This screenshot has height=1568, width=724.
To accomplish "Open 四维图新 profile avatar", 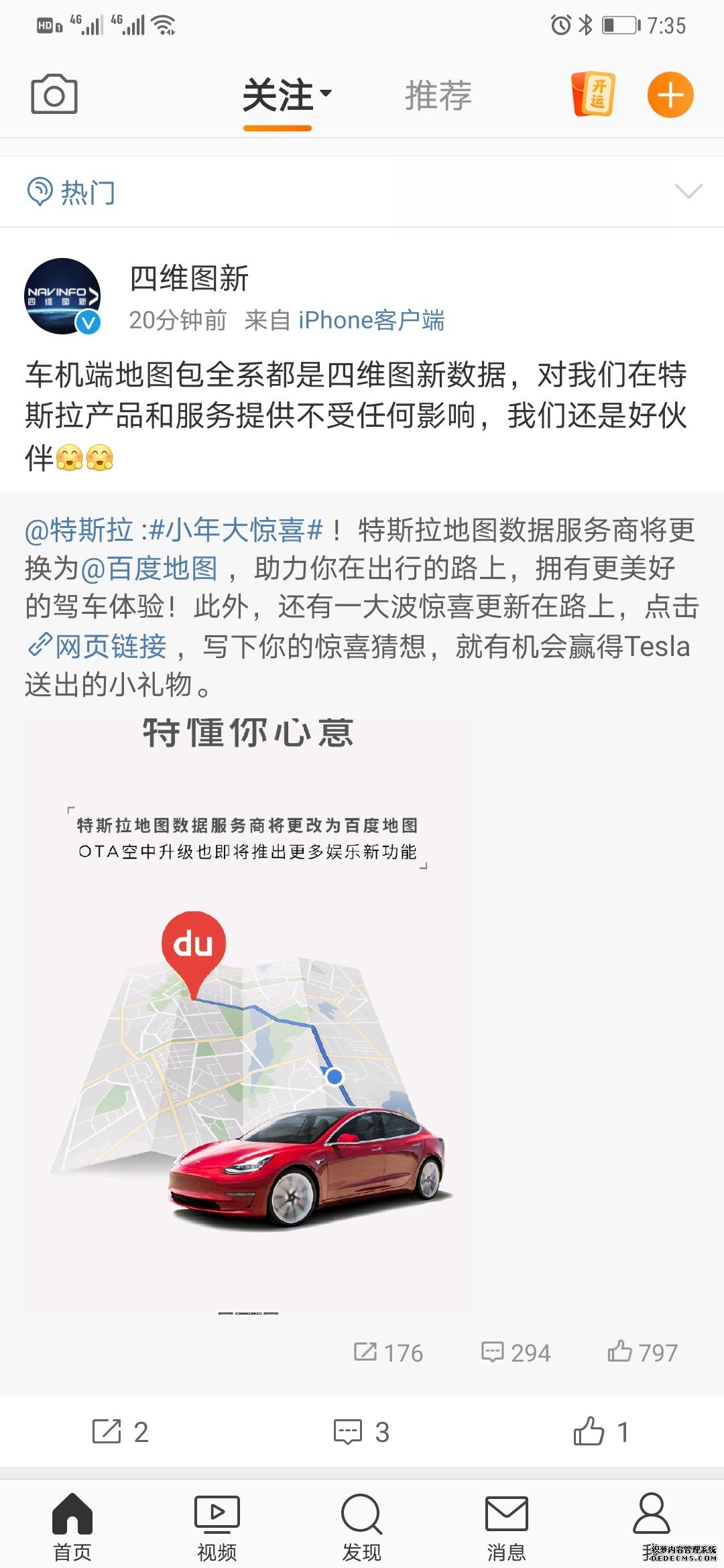I will [62, 296].
